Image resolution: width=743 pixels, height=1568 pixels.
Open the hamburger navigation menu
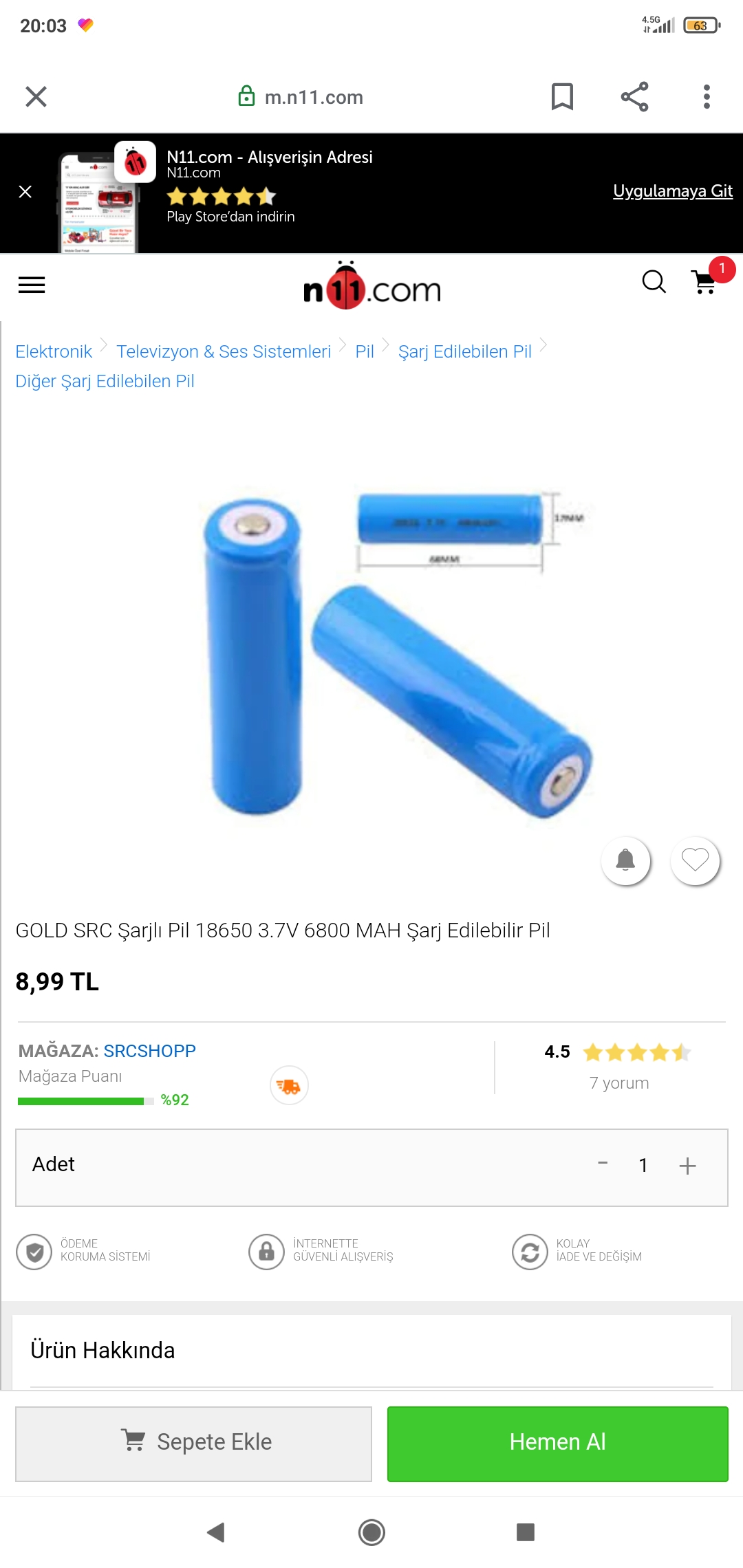32,285
